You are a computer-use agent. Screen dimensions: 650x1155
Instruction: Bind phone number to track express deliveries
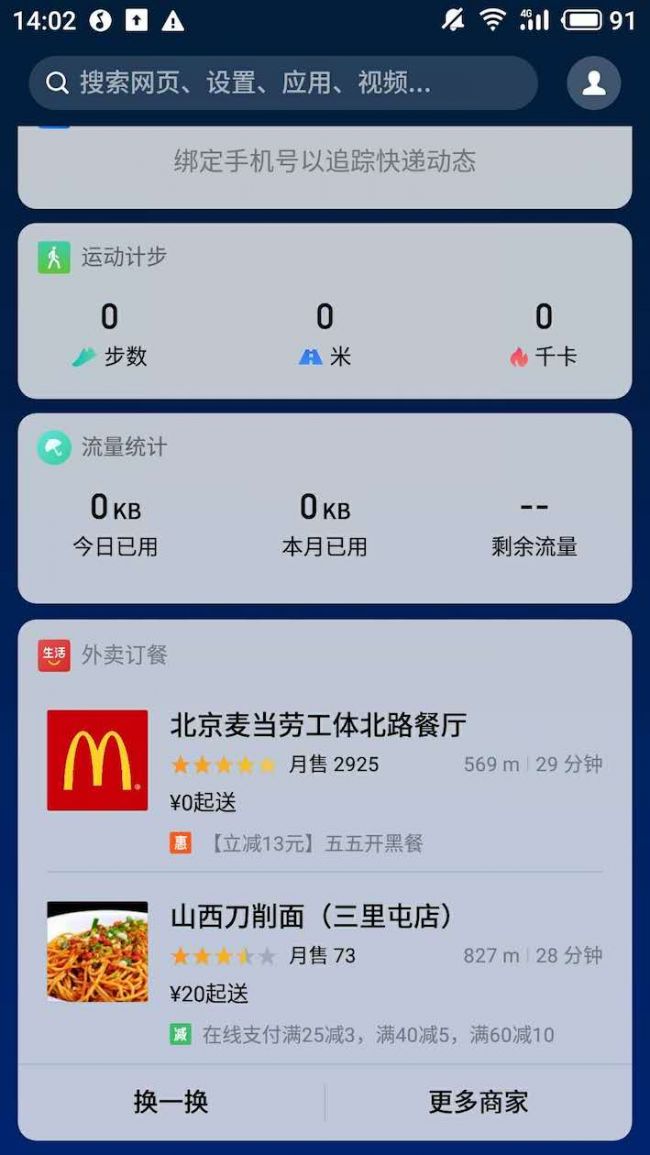coord(325,162)
